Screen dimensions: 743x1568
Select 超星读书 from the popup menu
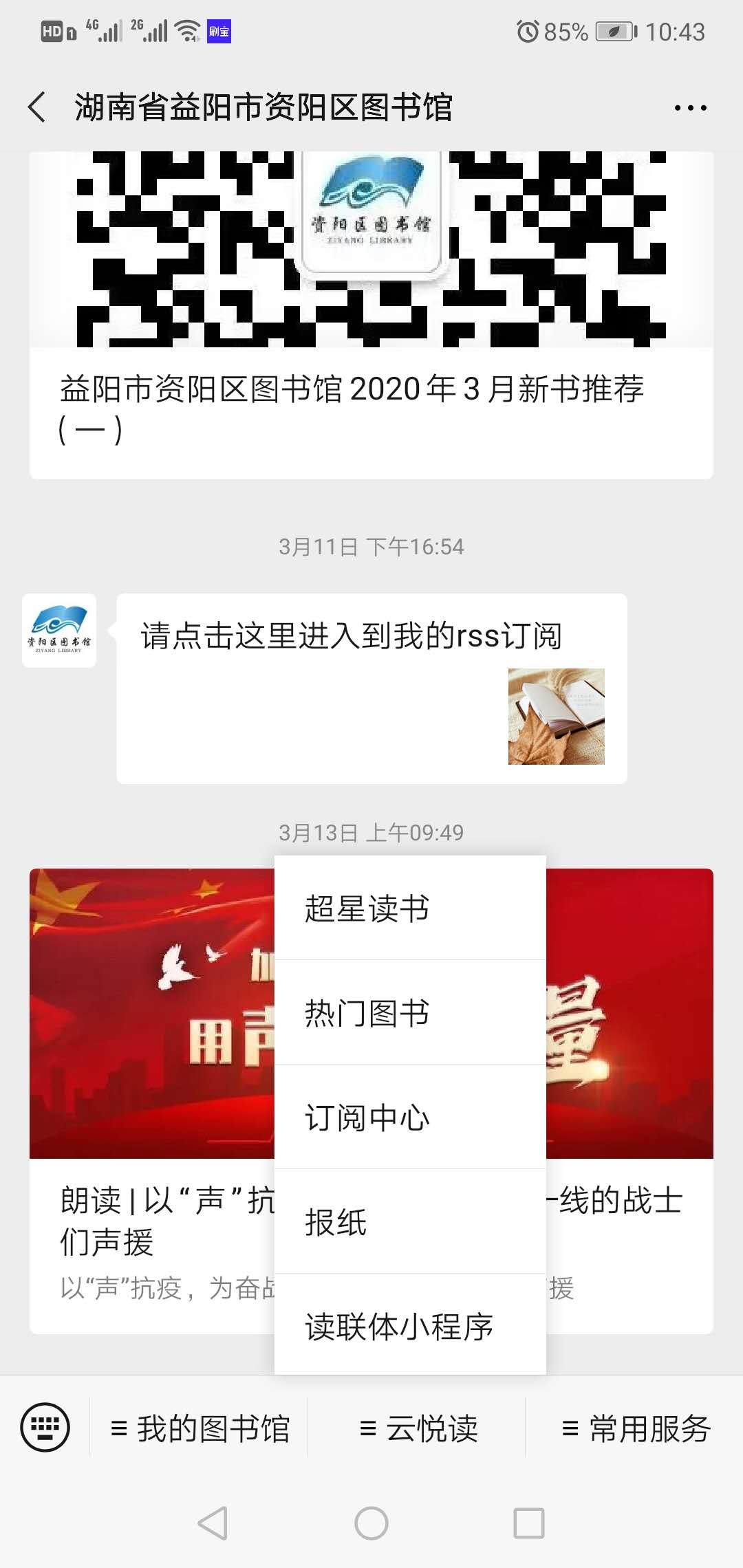[409, 908]
